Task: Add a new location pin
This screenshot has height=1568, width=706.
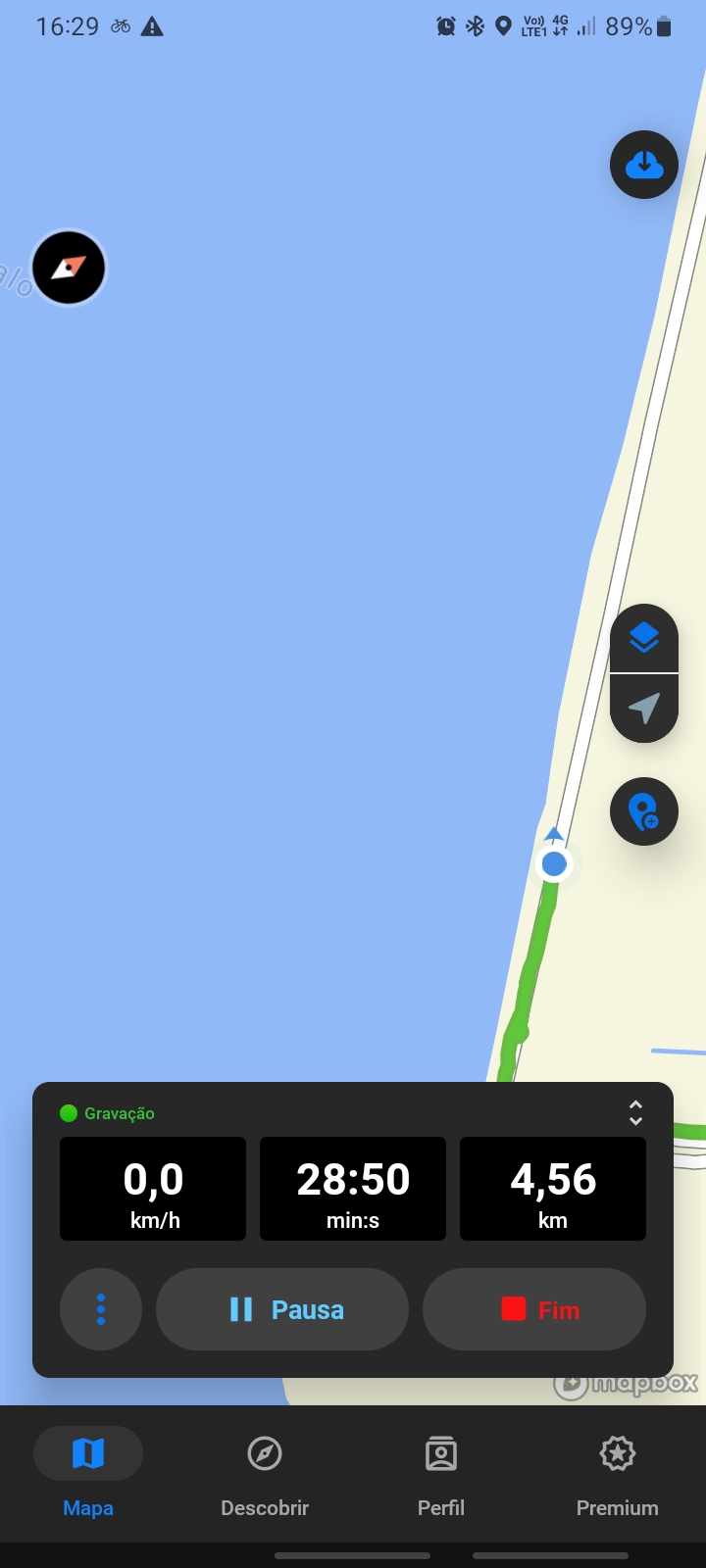Action: tap(644, 811)
